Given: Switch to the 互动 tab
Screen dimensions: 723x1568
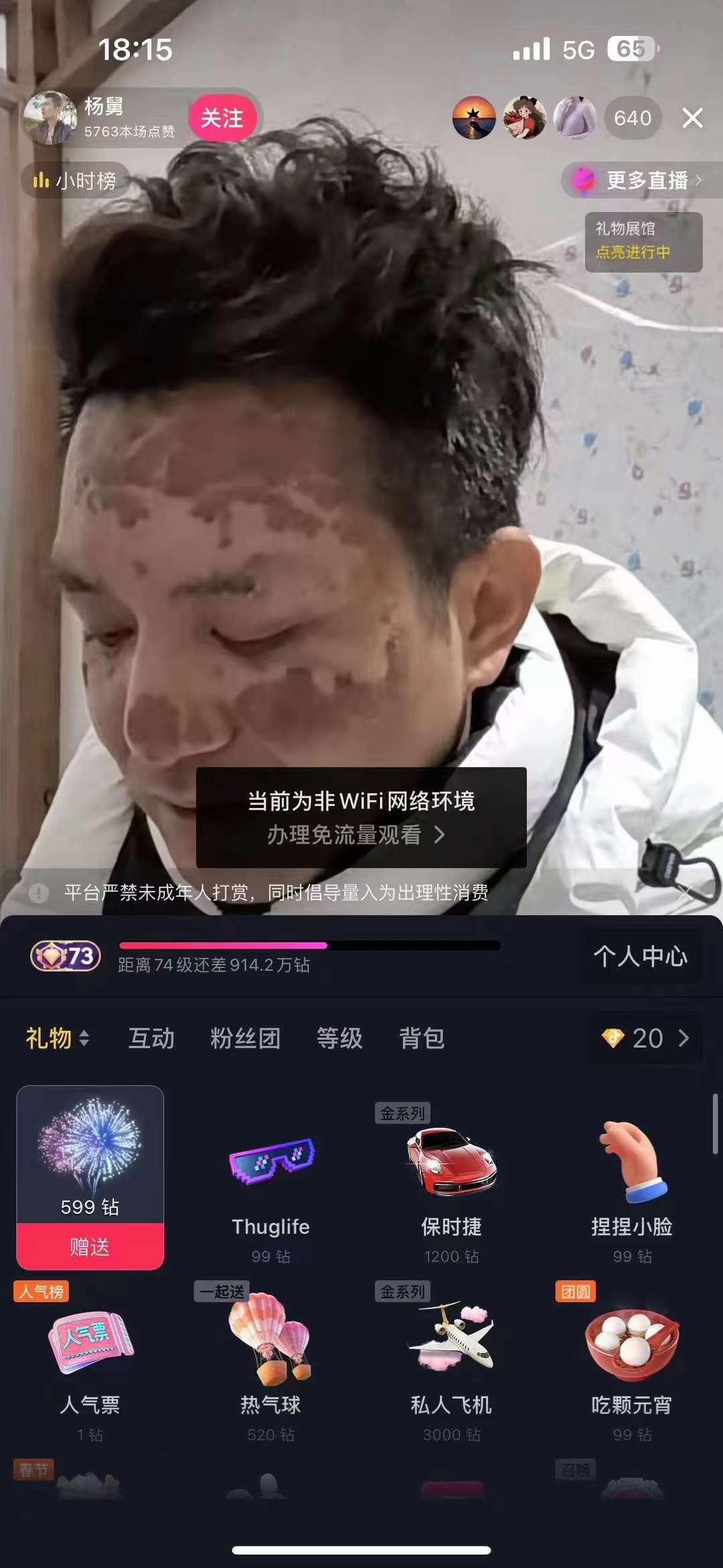Looking at the screenshot, I should (x=151, y=1038).
